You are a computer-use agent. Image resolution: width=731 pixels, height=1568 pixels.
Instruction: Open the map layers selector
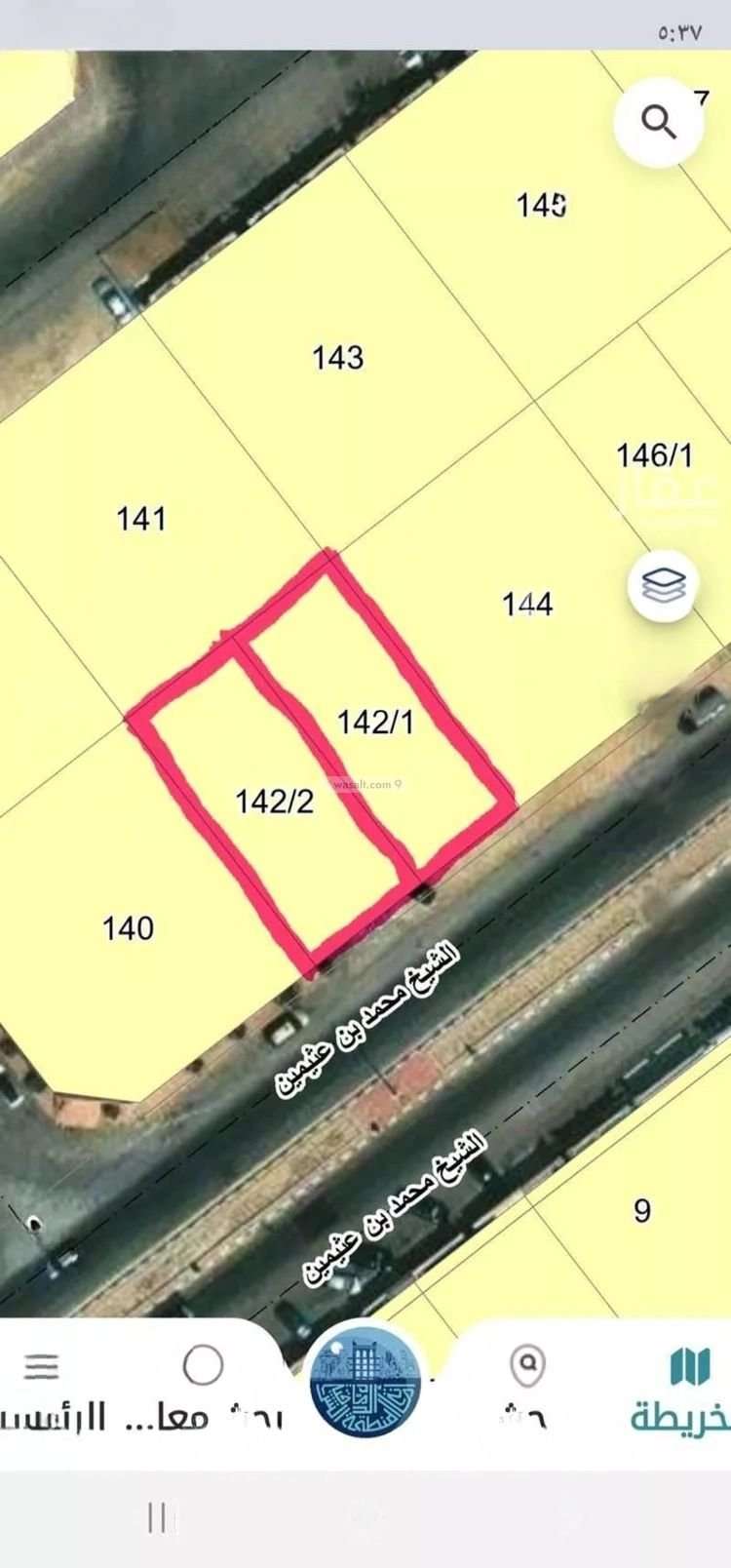coord(663,586)
